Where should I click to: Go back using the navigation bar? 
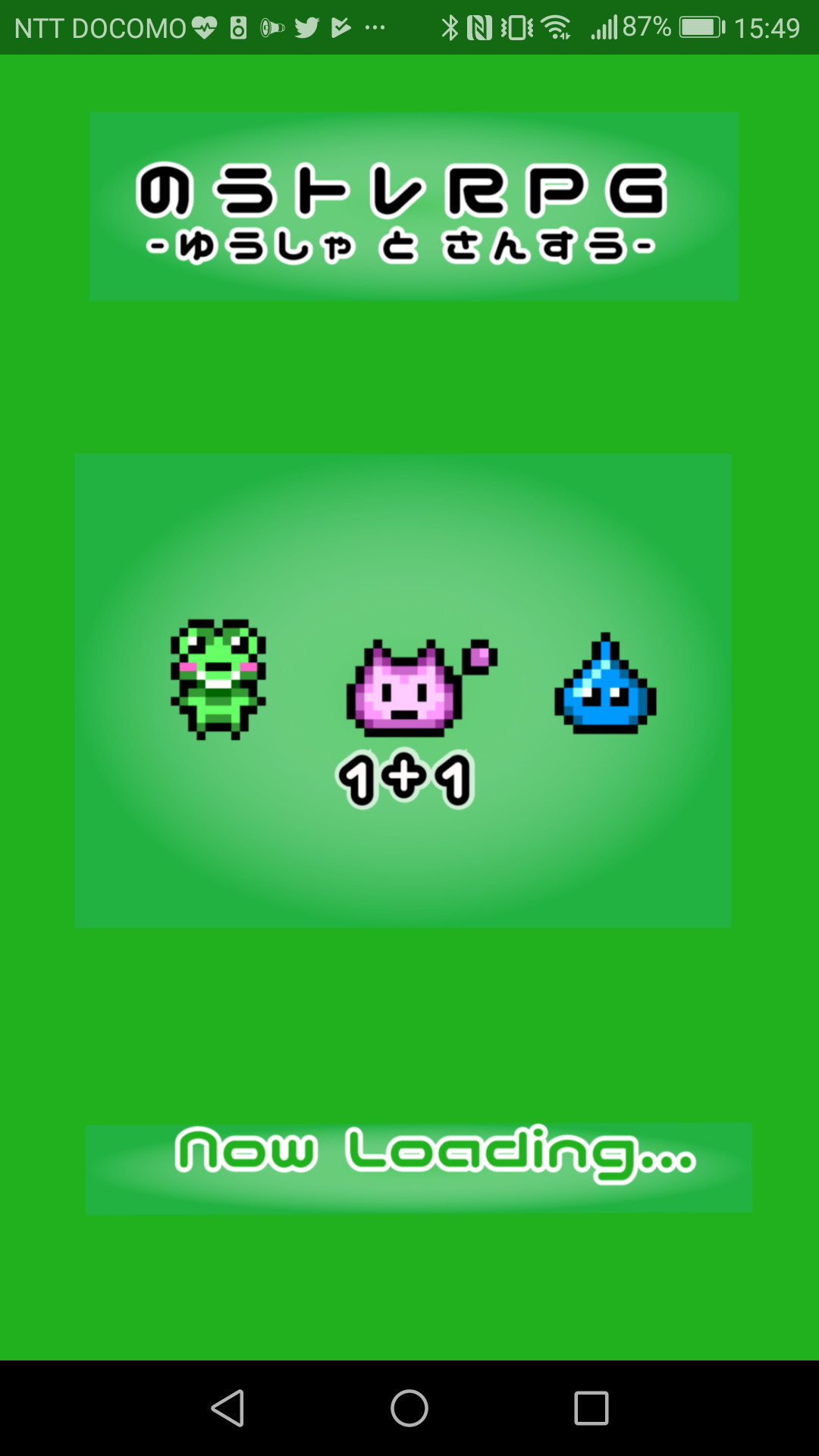227,1408
